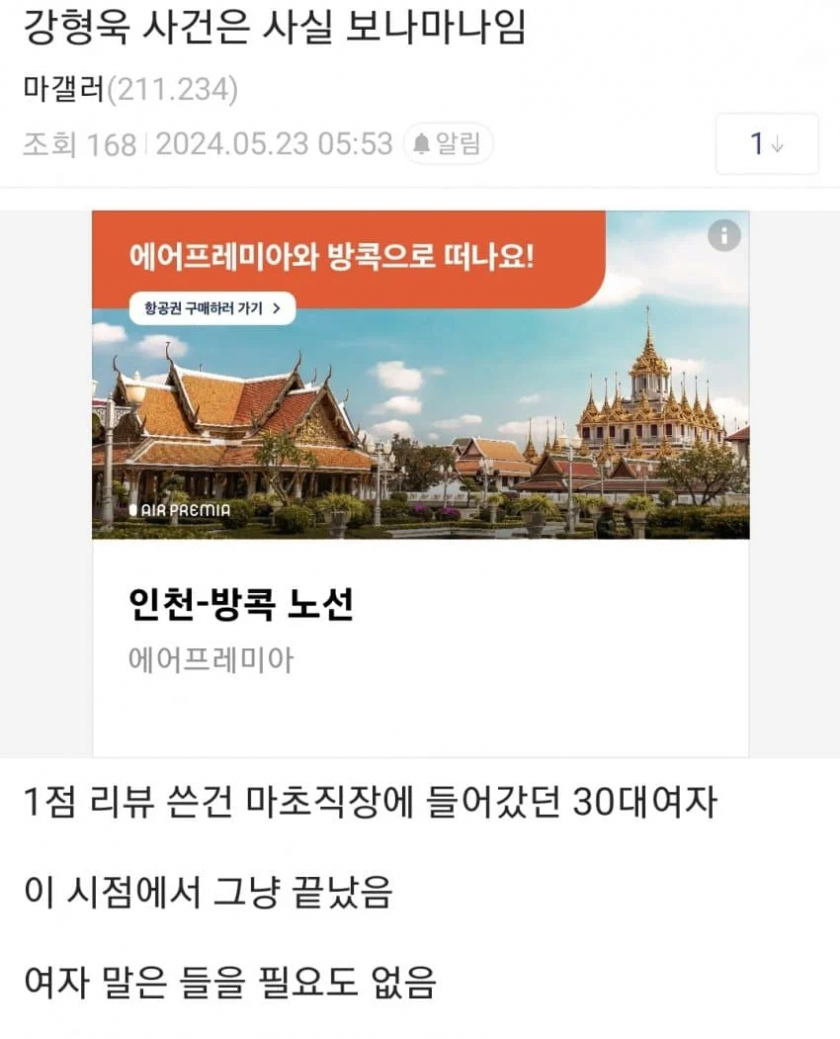View the profile of author 마갤러
Screen dimensions: 840x1039
(63, 90)
